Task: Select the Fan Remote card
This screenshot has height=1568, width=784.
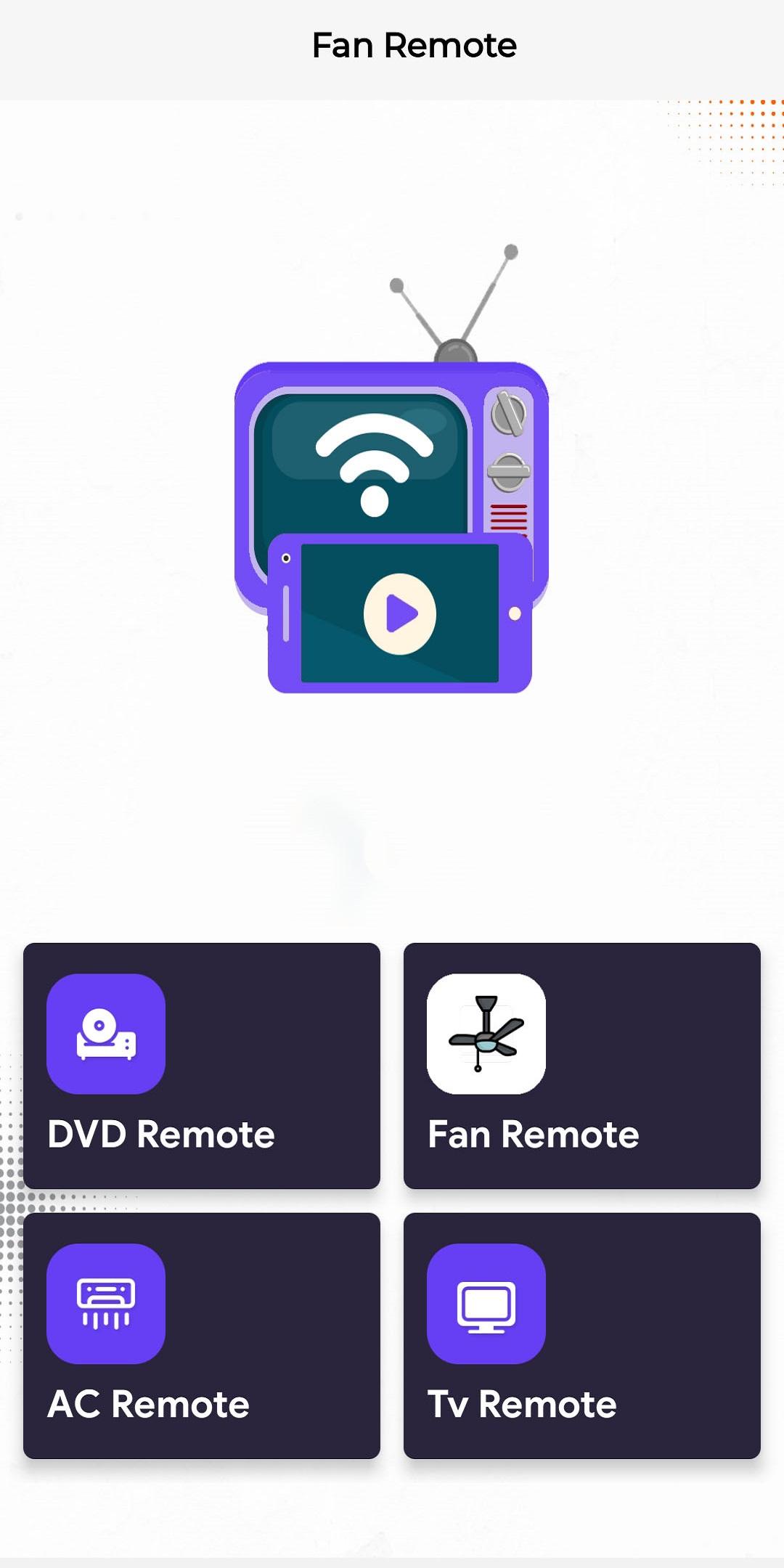Action: coord(581,1066)
